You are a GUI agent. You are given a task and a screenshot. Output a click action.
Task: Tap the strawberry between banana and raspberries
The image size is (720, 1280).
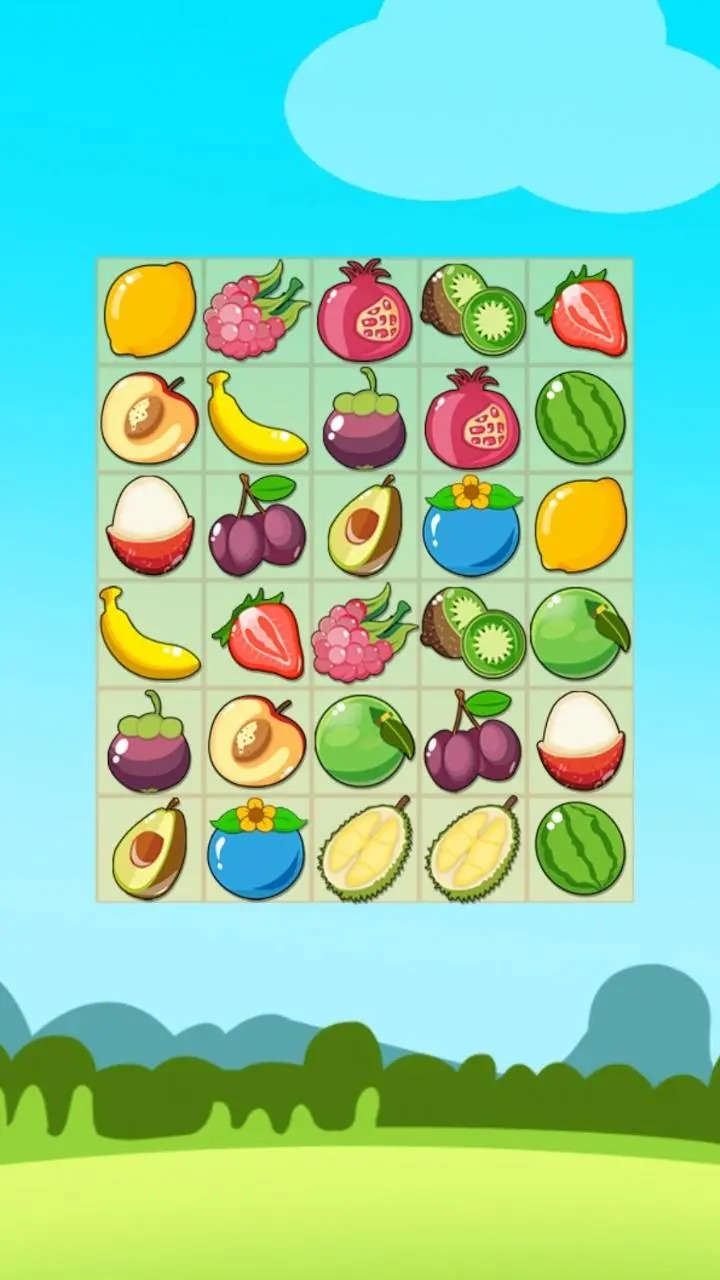point(257,632)
